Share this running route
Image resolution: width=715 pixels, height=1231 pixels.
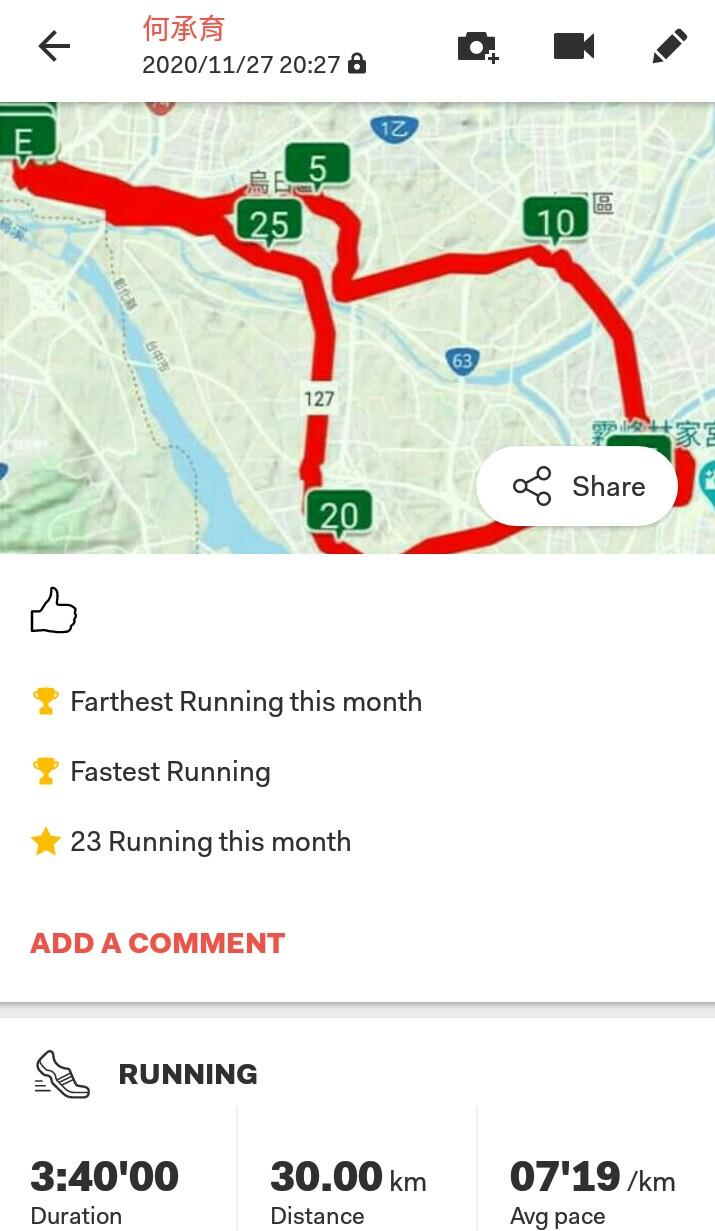(x=578, y=486)
